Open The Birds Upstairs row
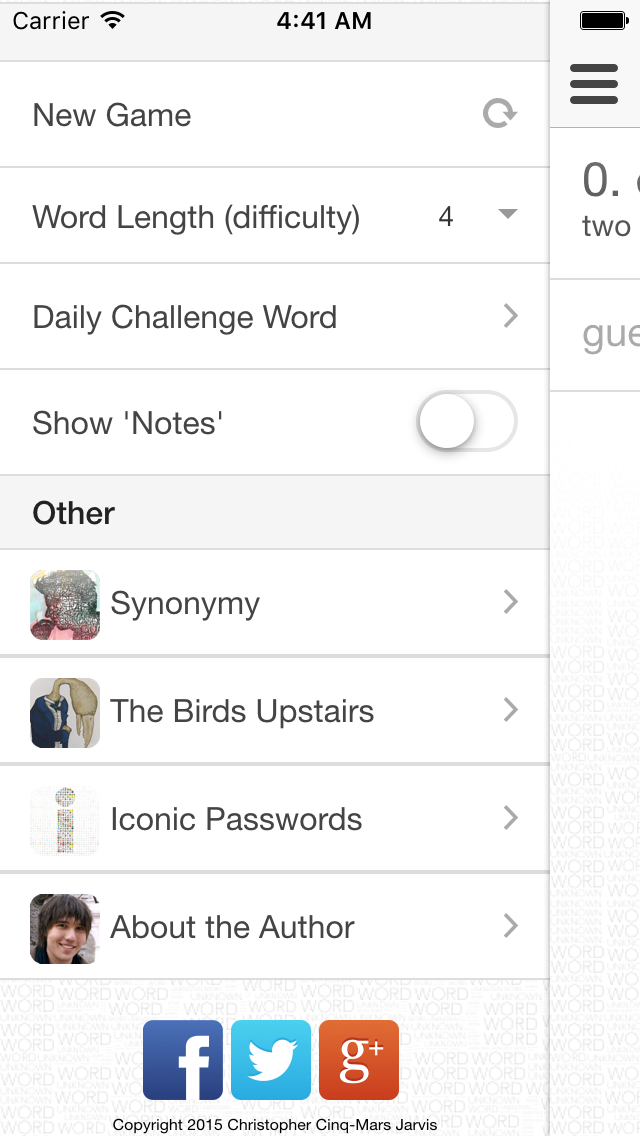The height and width of the screenshot is (1136, 640). coord(275,711)
